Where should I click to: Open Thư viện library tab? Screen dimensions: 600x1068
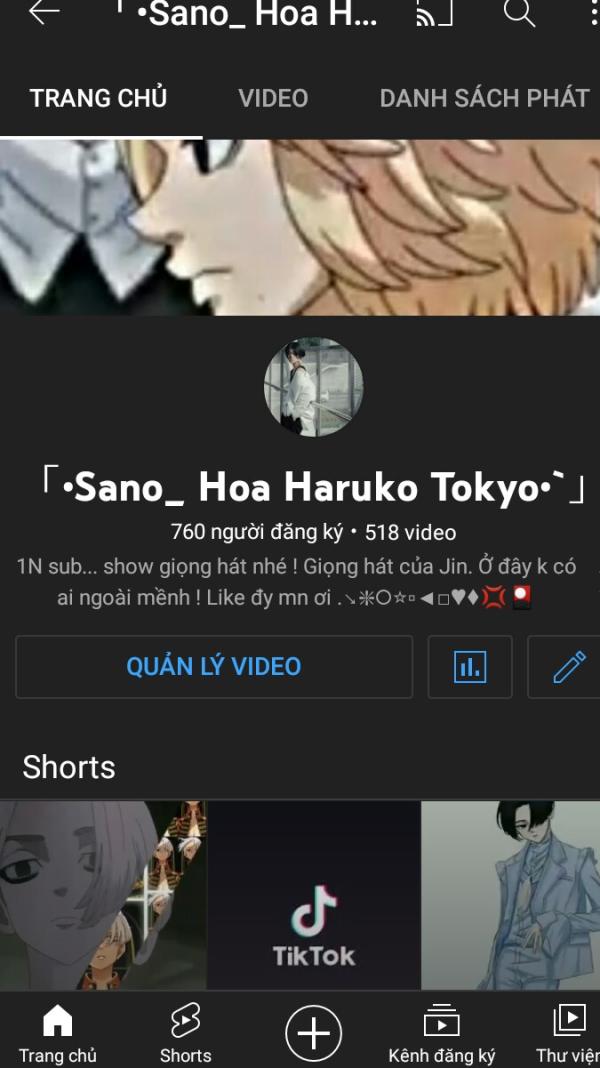[568, 1033]
